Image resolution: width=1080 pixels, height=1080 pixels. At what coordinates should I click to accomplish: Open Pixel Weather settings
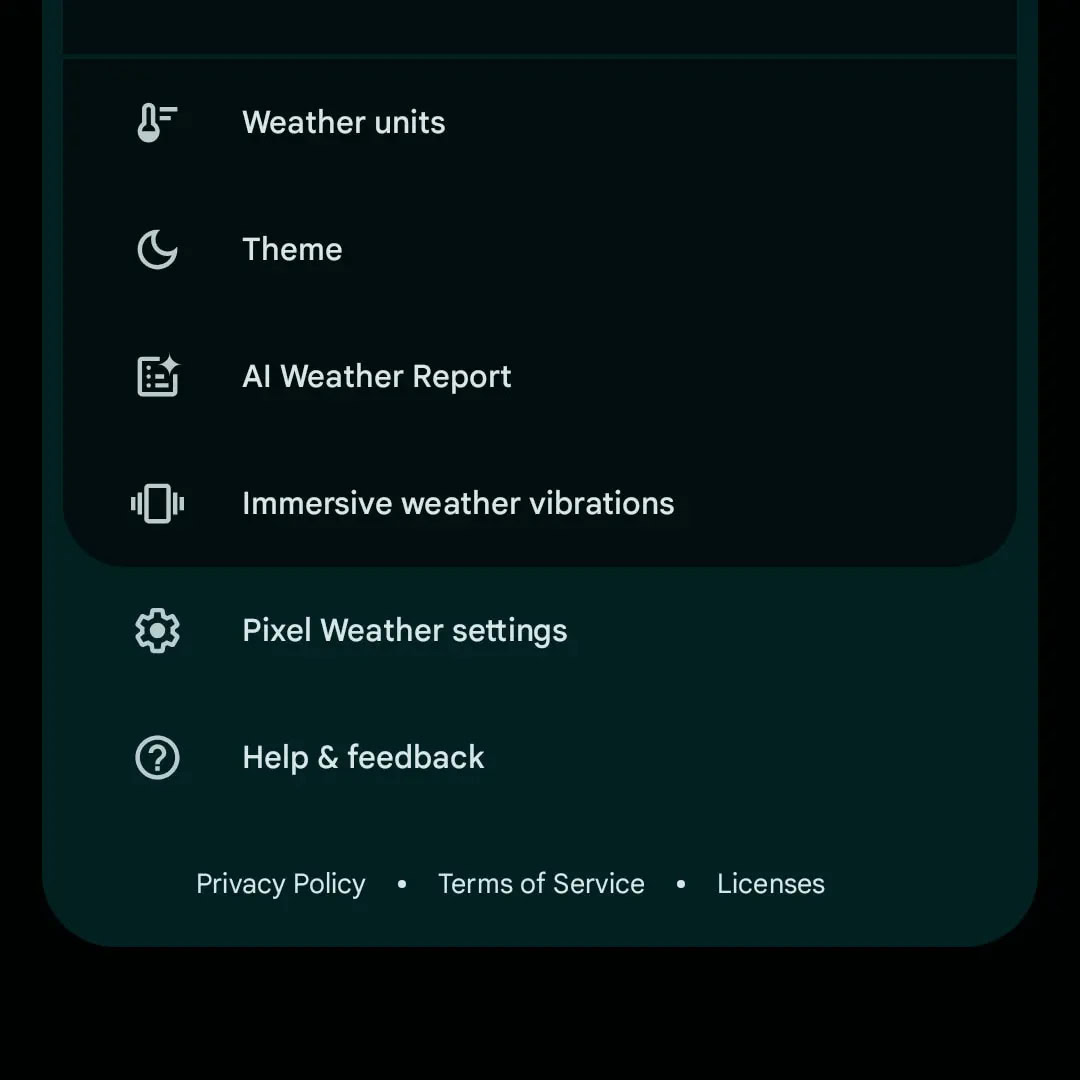tap(404, 630)
